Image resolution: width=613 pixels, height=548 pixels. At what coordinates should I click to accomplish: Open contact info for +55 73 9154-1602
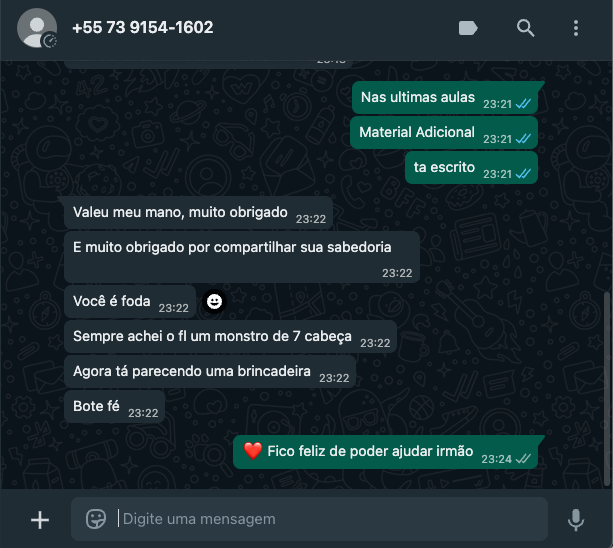click(x=143, y=28)
